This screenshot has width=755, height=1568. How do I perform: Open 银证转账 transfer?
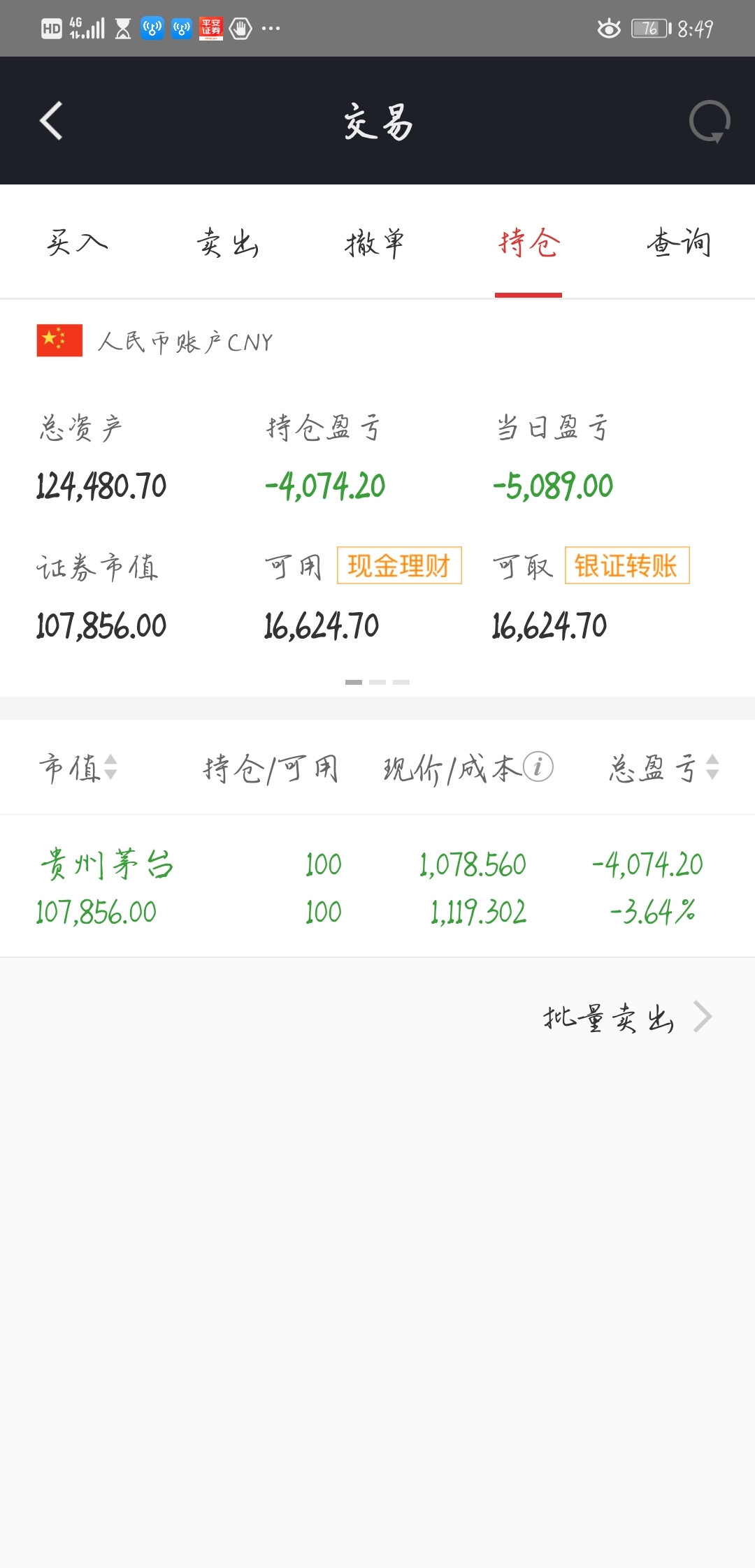626,565
